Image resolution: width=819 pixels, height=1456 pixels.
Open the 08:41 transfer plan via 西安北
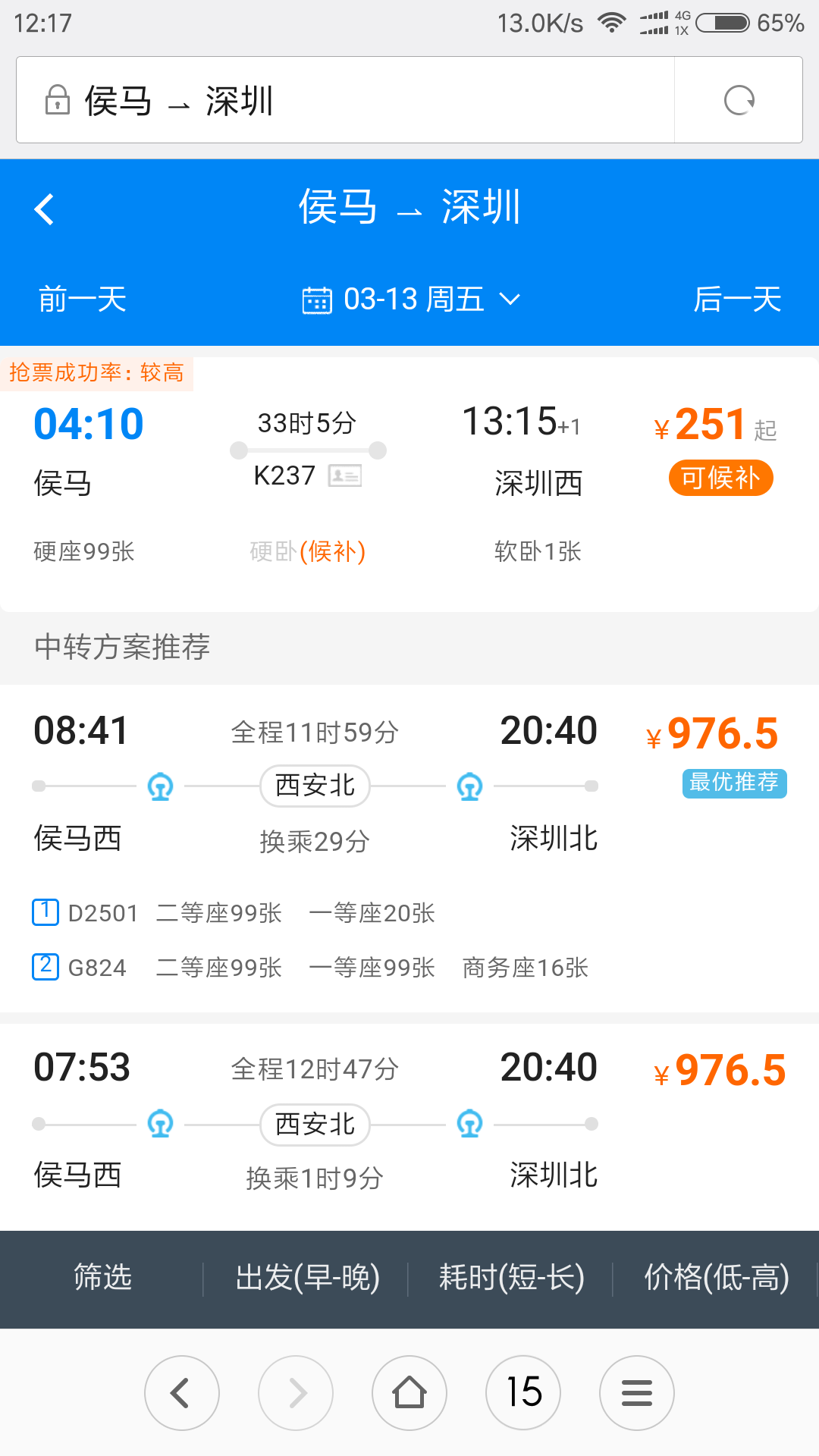[x=409, y=848]
